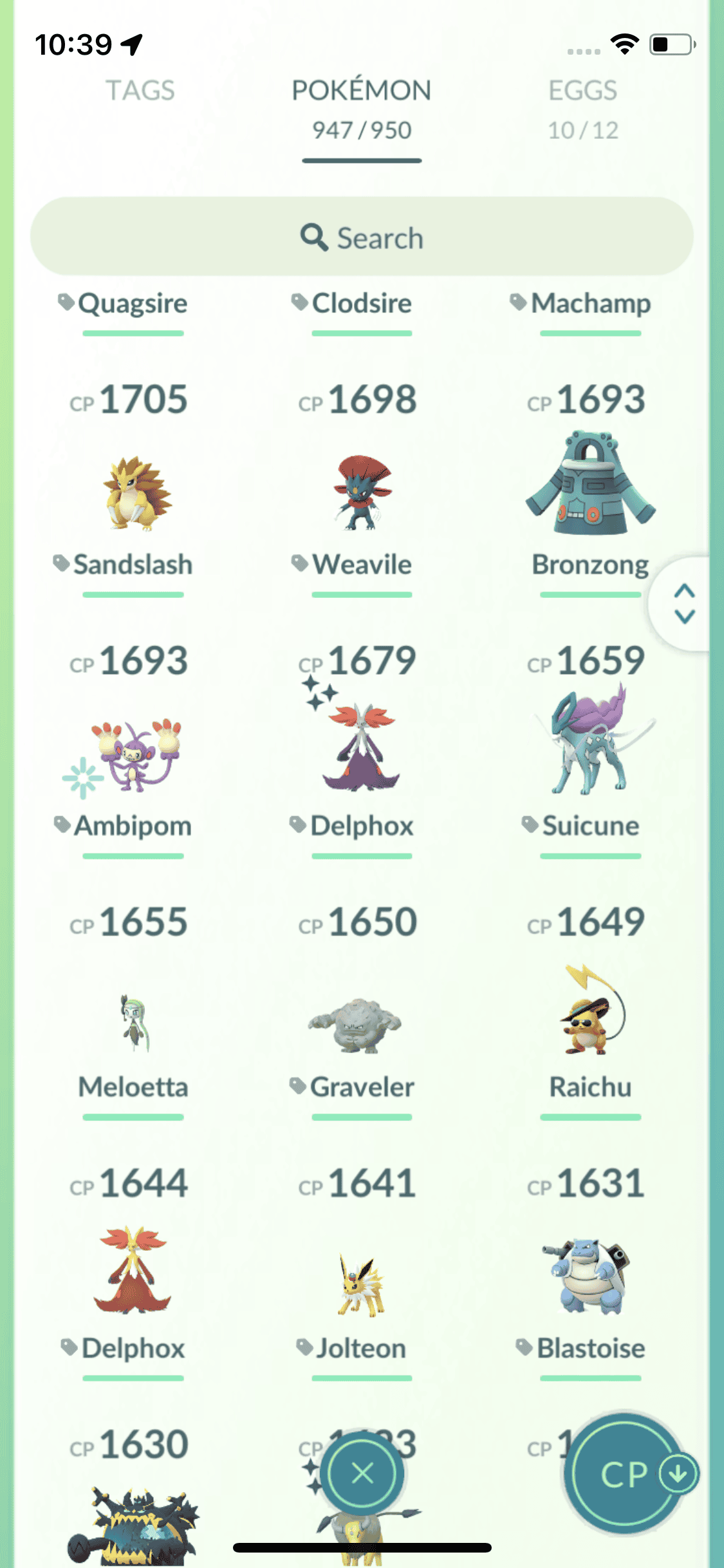Viewport: 724px width, 1568px height.
Task: Open Meloetta with CP 1655
Action: point(133,1023)
